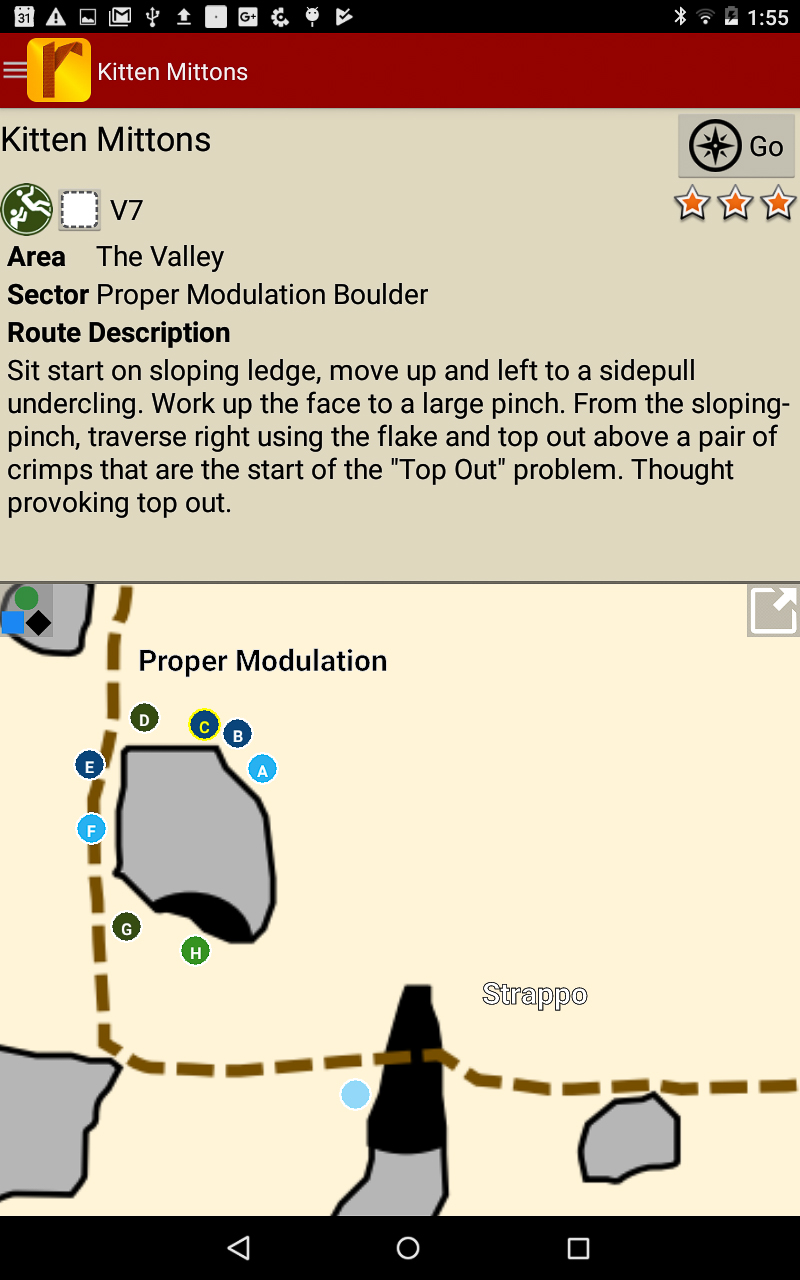Viewport: 800px width, 1280px height.
Task: Select route marker G on the map
Action: (x=126, y=927)
